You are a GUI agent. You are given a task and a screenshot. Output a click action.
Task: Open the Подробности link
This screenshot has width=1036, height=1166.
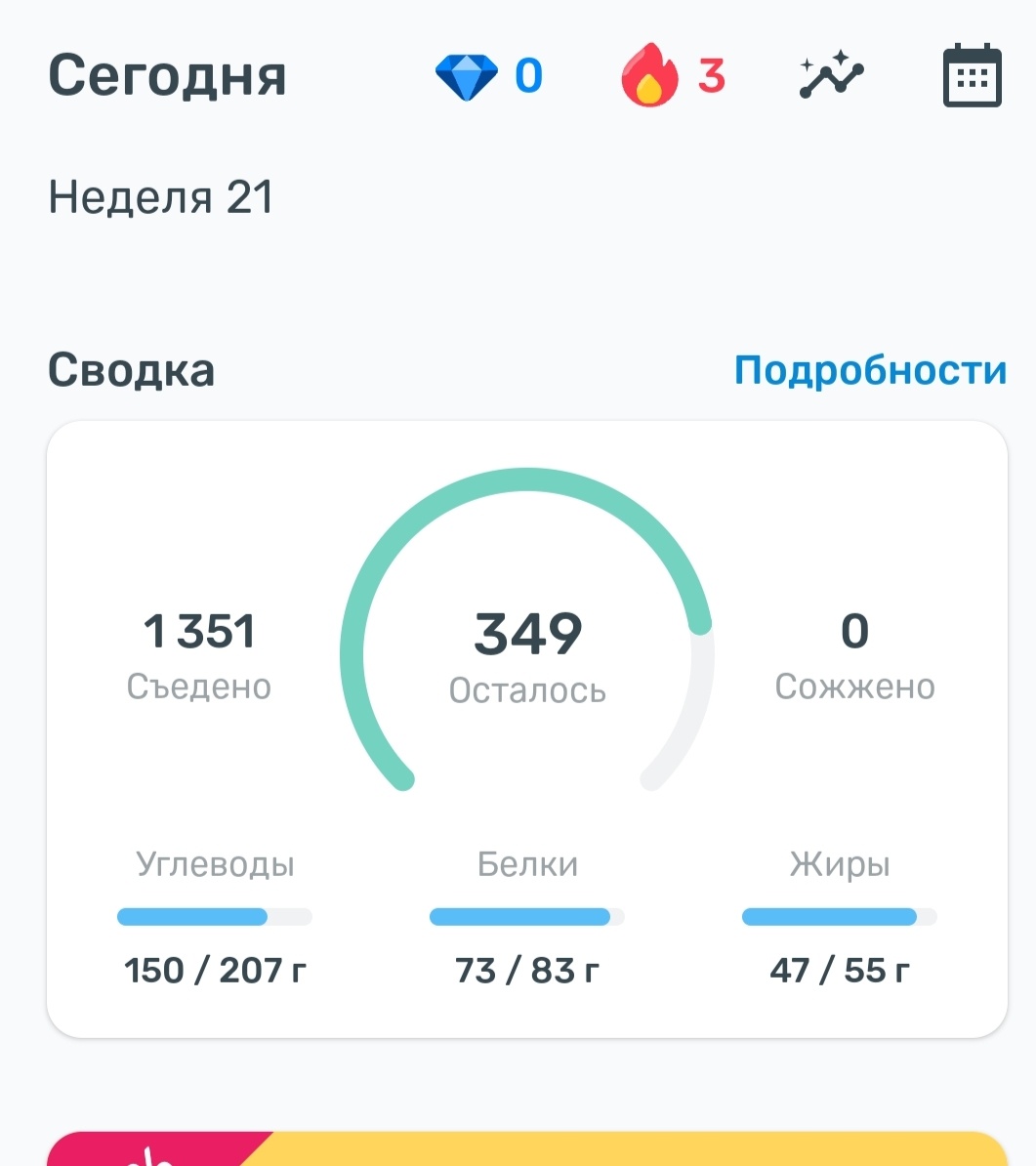point(869,371)
